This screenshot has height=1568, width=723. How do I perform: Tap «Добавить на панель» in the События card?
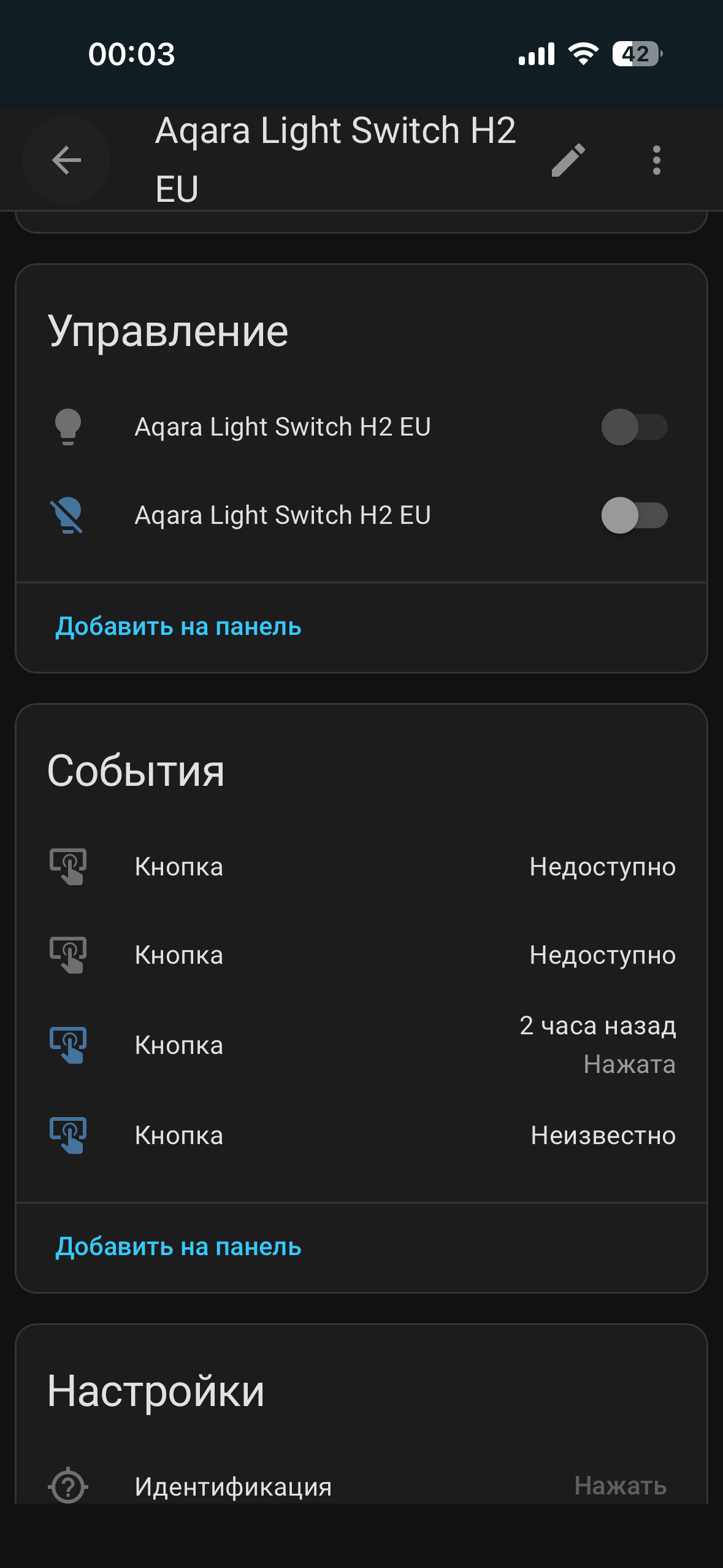(x=178, y=1247)
